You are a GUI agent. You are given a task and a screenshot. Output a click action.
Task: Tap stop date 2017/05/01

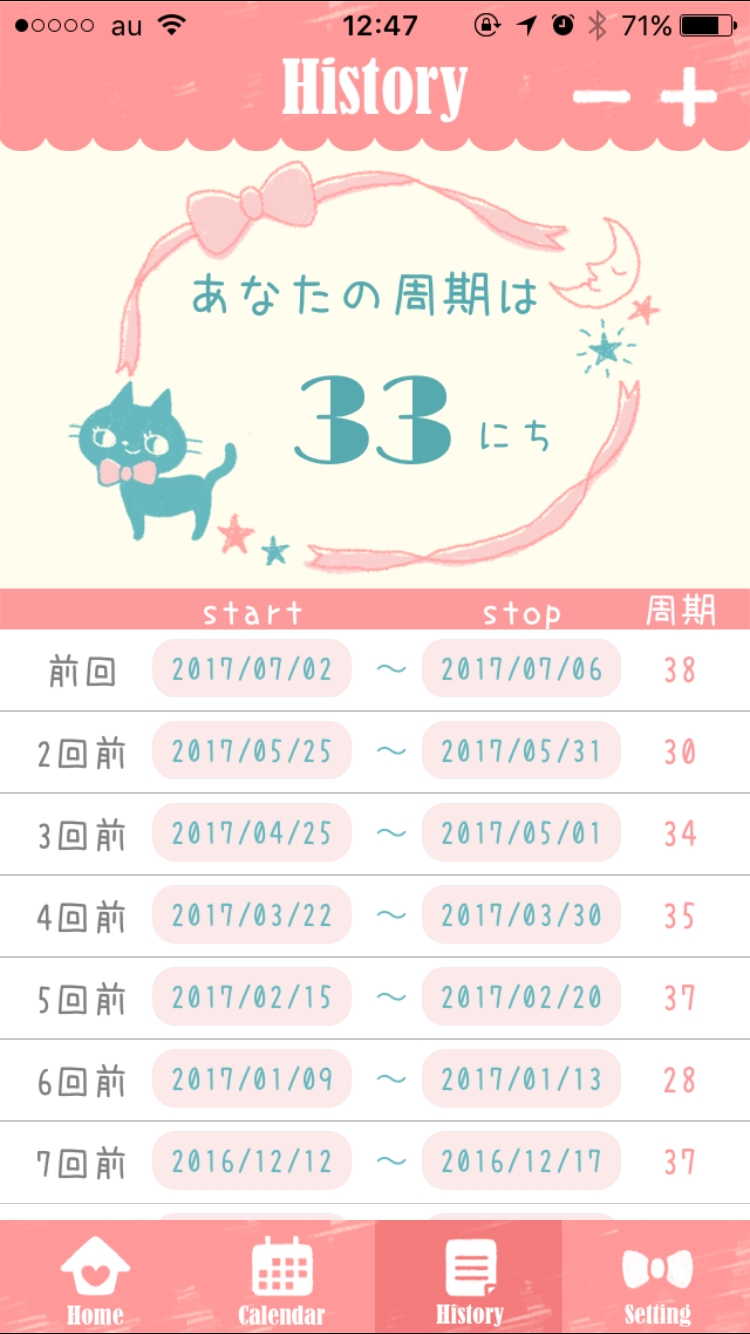[521, 833]
